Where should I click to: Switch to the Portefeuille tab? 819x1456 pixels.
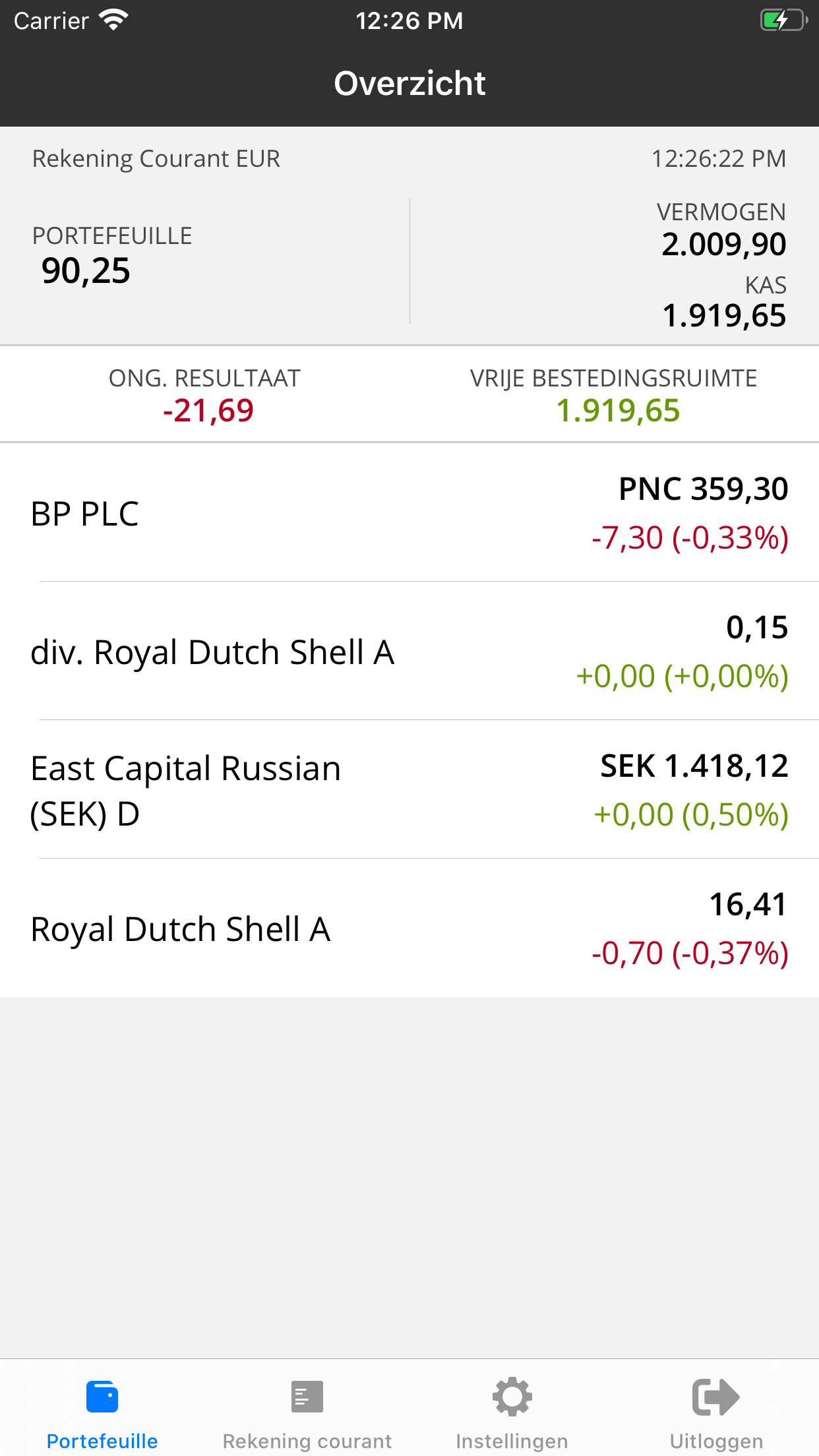[102, 1412]
